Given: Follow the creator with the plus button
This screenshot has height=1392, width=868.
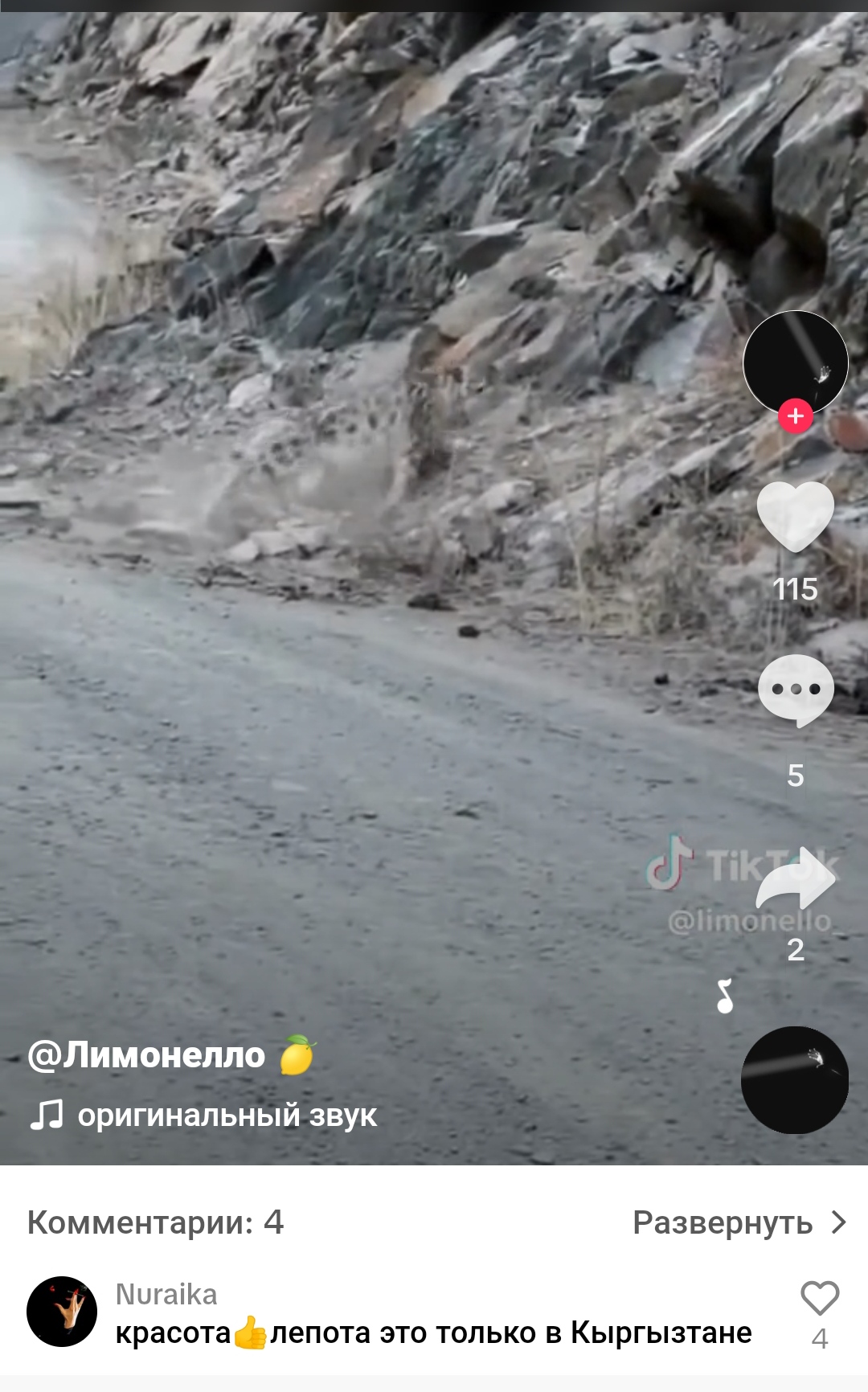Looking at the screenshot, I should 795,416.
